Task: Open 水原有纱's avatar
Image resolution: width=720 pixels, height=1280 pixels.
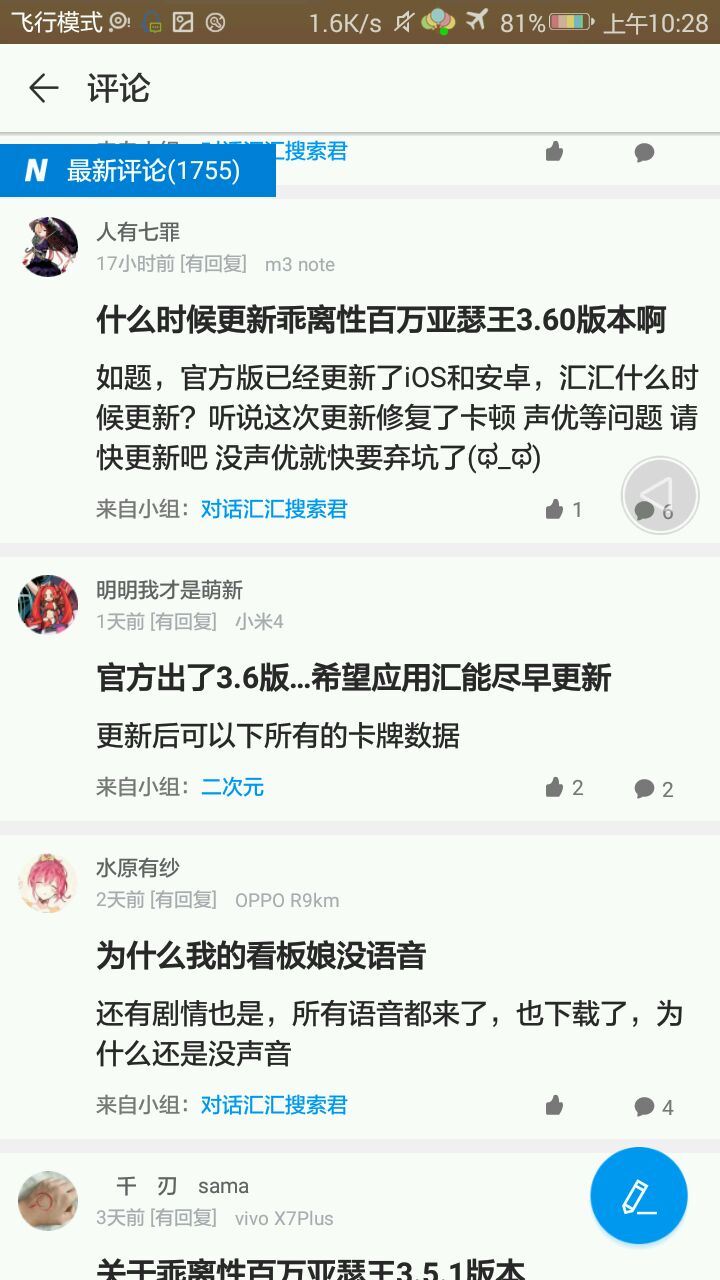Action: pos(48,883)
